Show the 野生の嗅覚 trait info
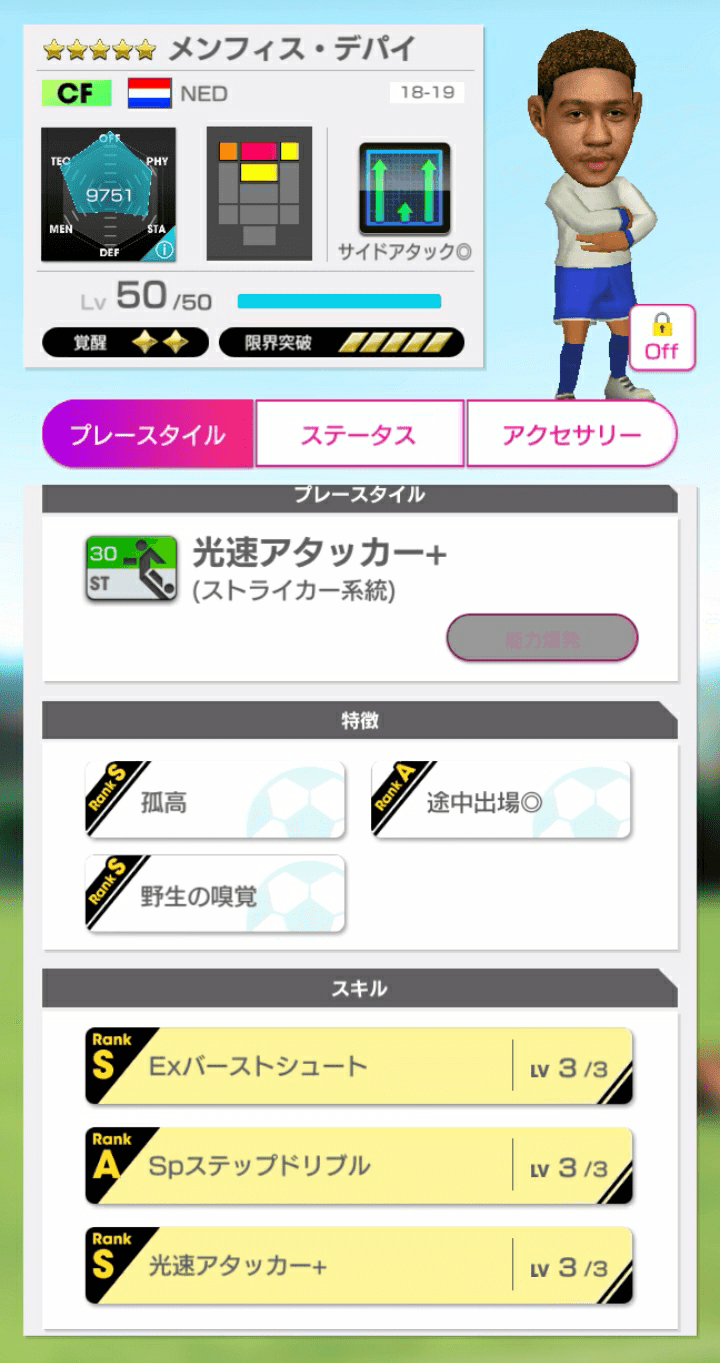This screenshot has height=1363, width=720. click(x=215, y=894)
